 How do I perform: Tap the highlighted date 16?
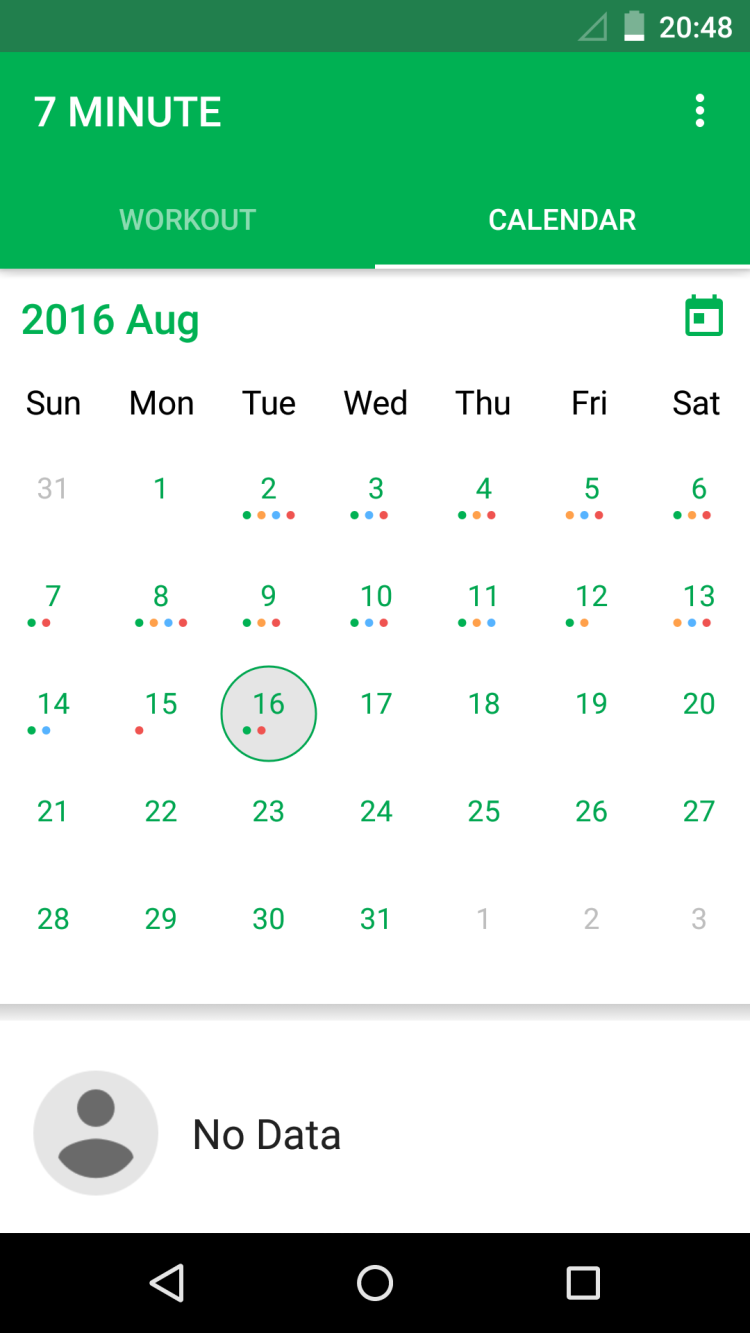click(269, 713)
